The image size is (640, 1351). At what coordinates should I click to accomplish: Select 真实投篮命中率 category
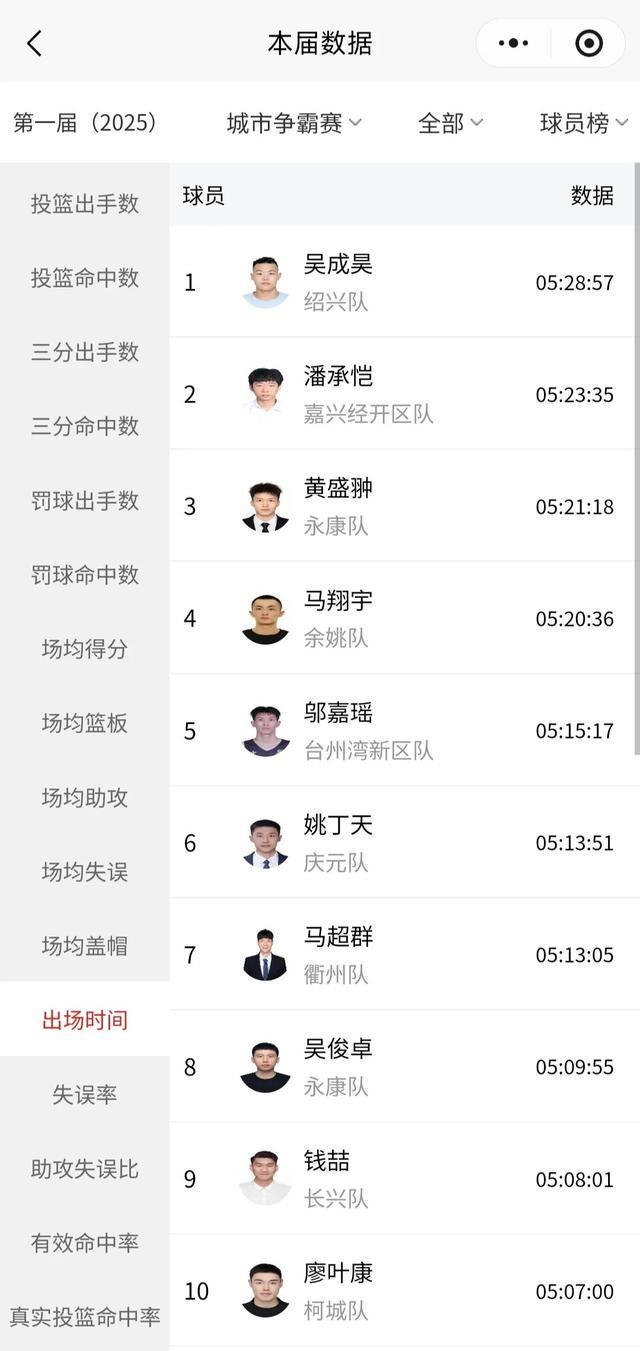tap(85, 1317)
